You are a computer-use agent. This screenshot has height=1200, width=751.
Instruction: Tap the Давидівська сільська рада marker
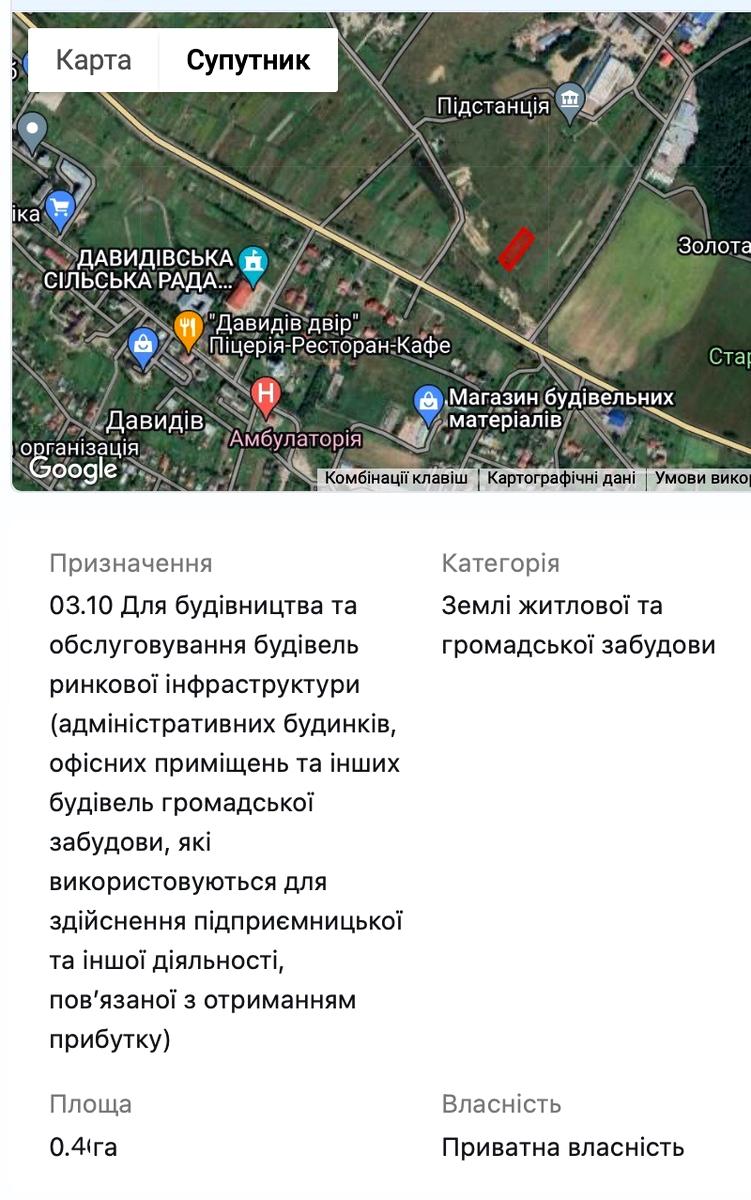[256, 264]
